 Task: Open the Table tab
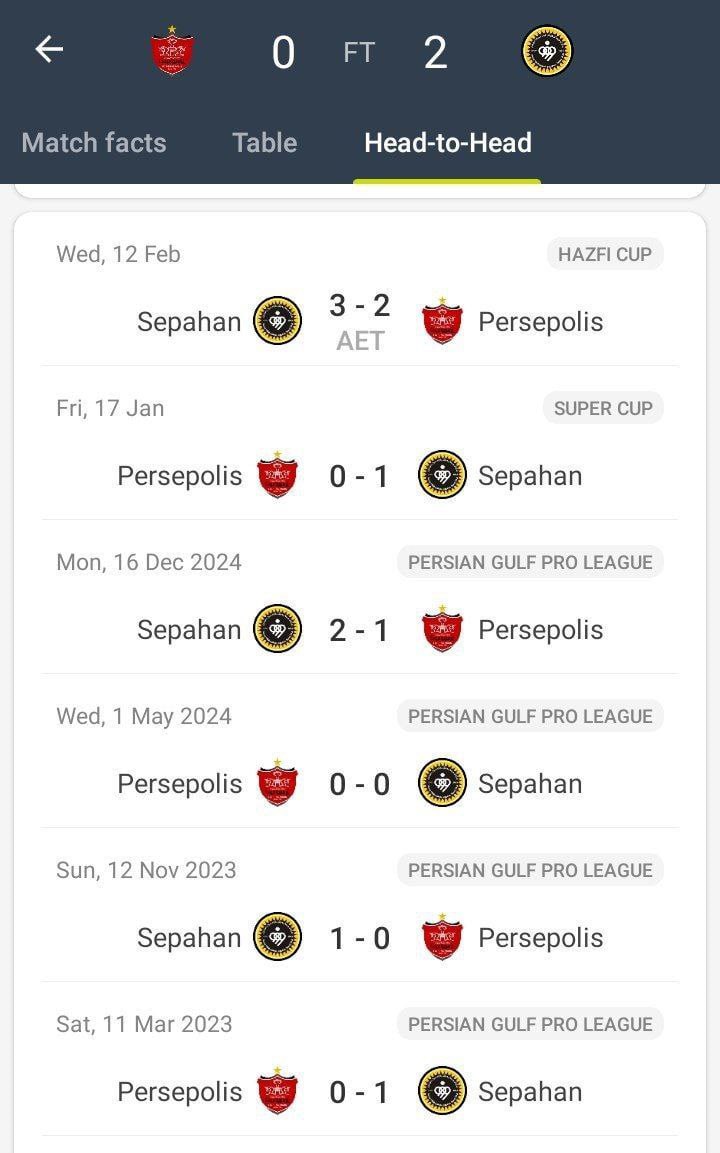(x=265, y=143)
